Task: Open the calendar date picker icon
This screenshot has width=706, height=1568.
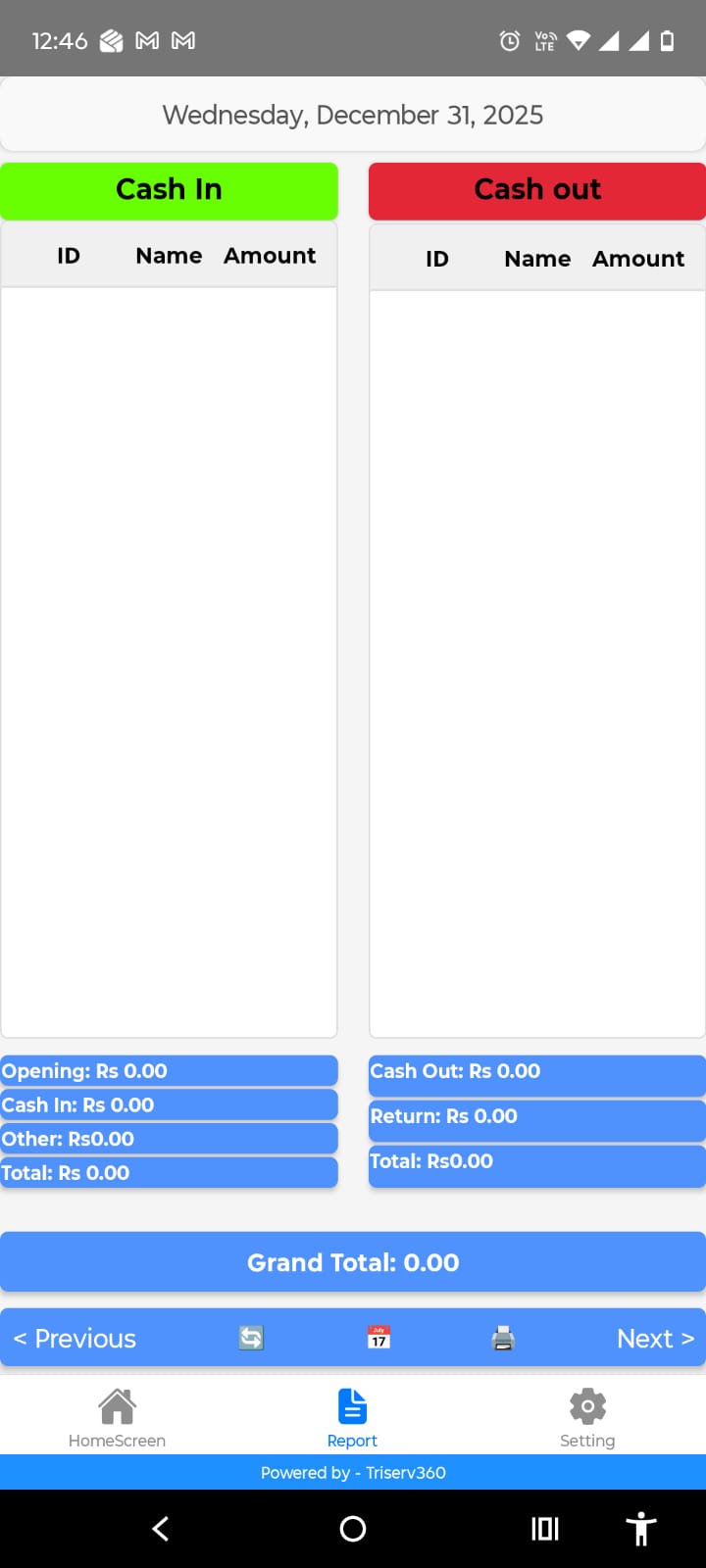Action: click(x=378, y=1338)
